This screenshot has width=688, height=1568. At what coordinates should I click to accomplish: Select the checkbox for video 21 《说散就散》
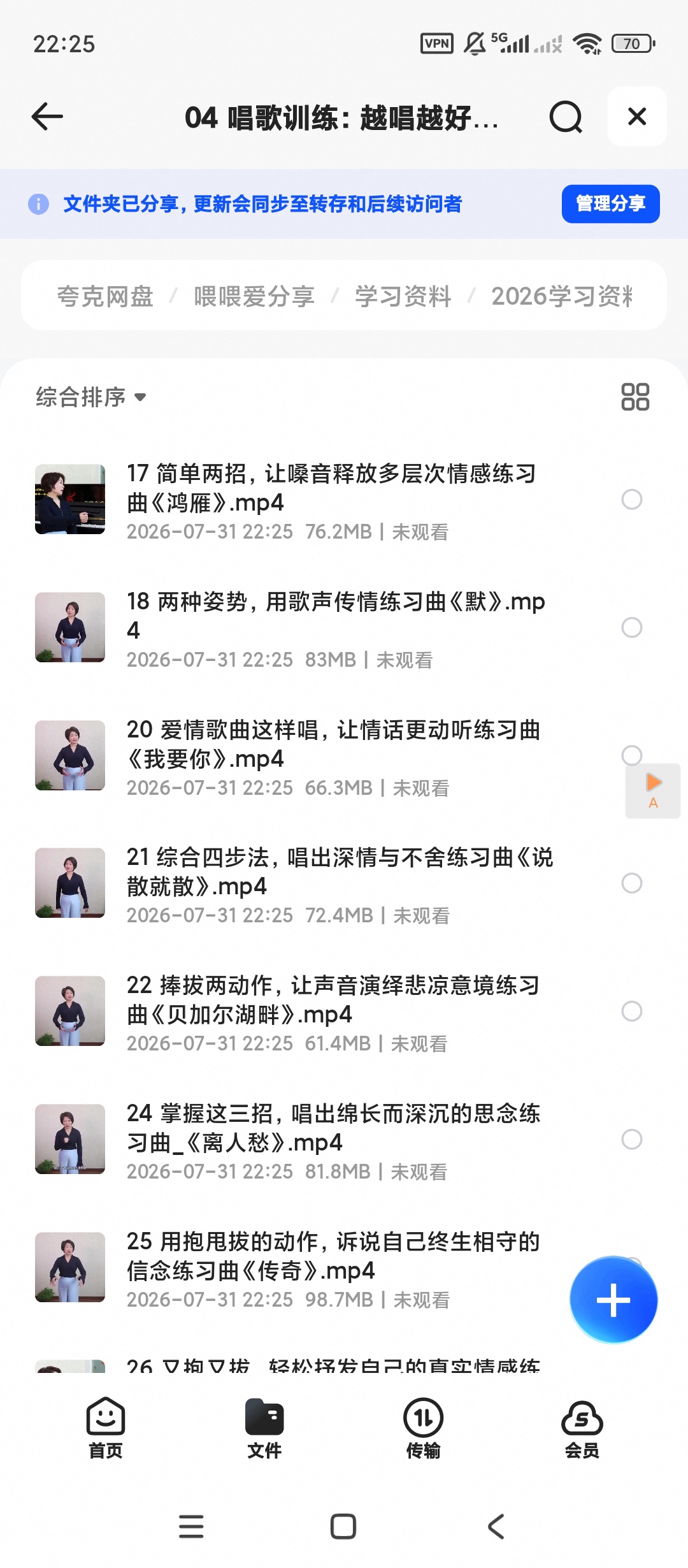pos(631,883)
